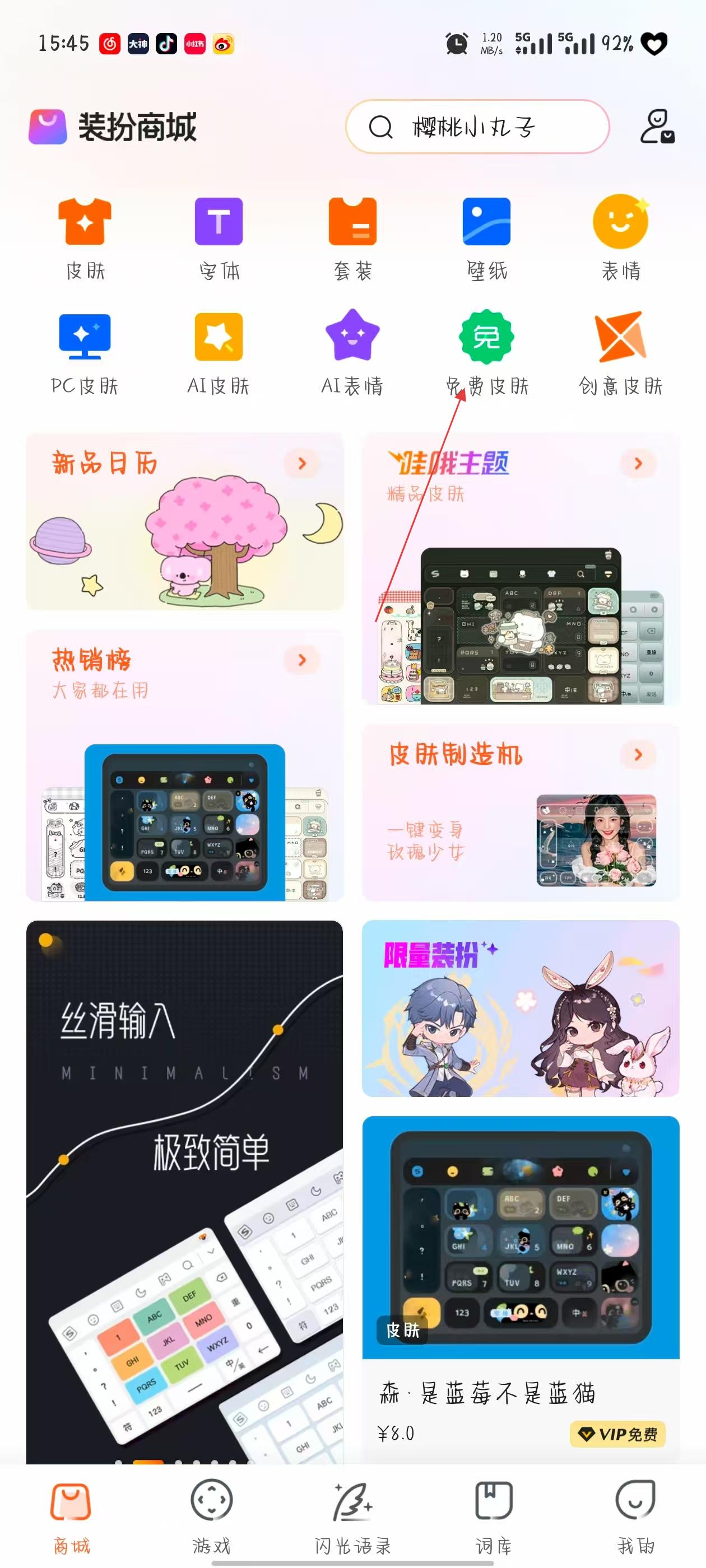Open AI皮肤 section
Image resolution: width=706 pixels, height=1568 pixels.
tap(219, 353)
